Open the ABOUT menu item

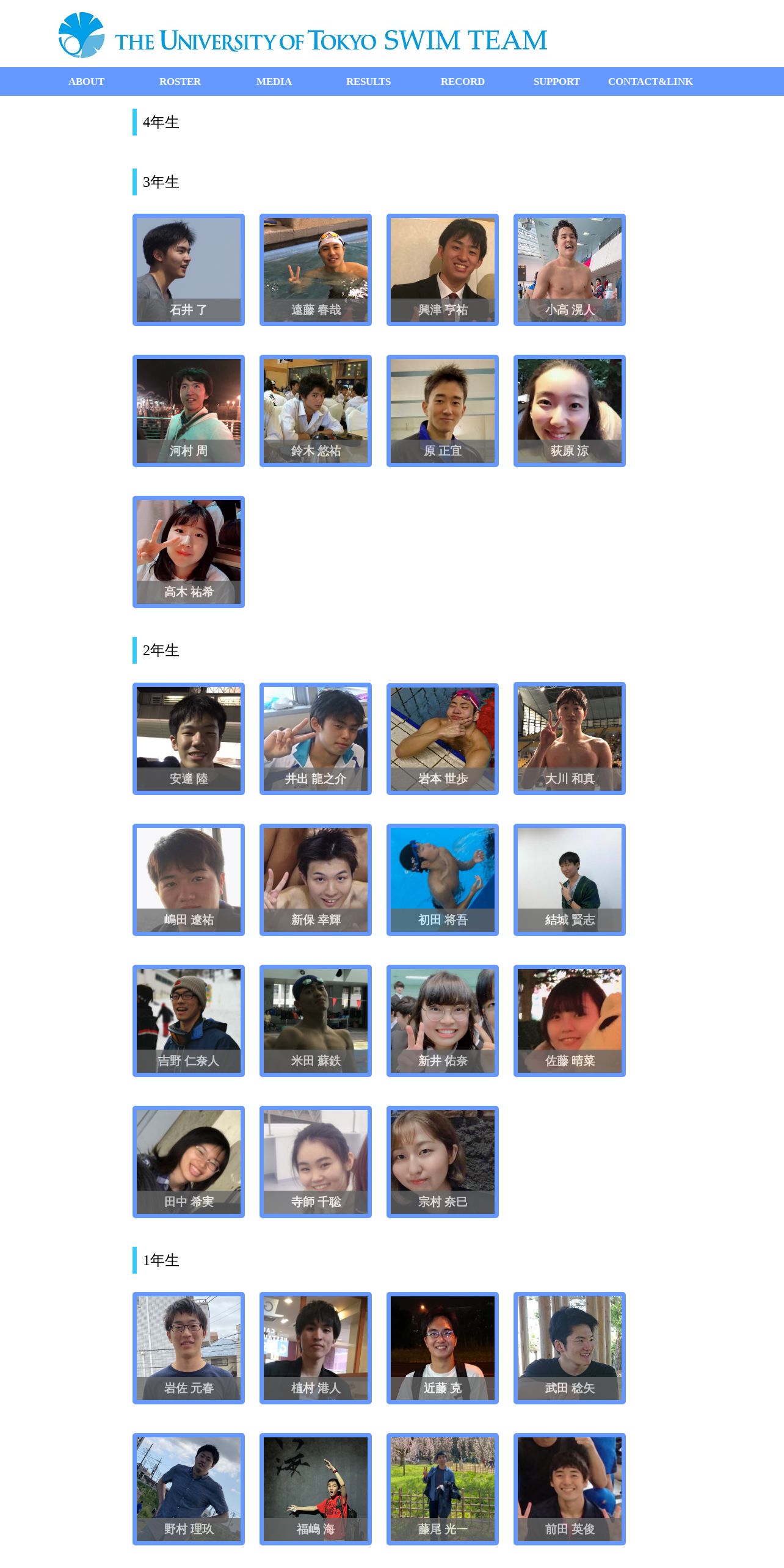(86, 81)
